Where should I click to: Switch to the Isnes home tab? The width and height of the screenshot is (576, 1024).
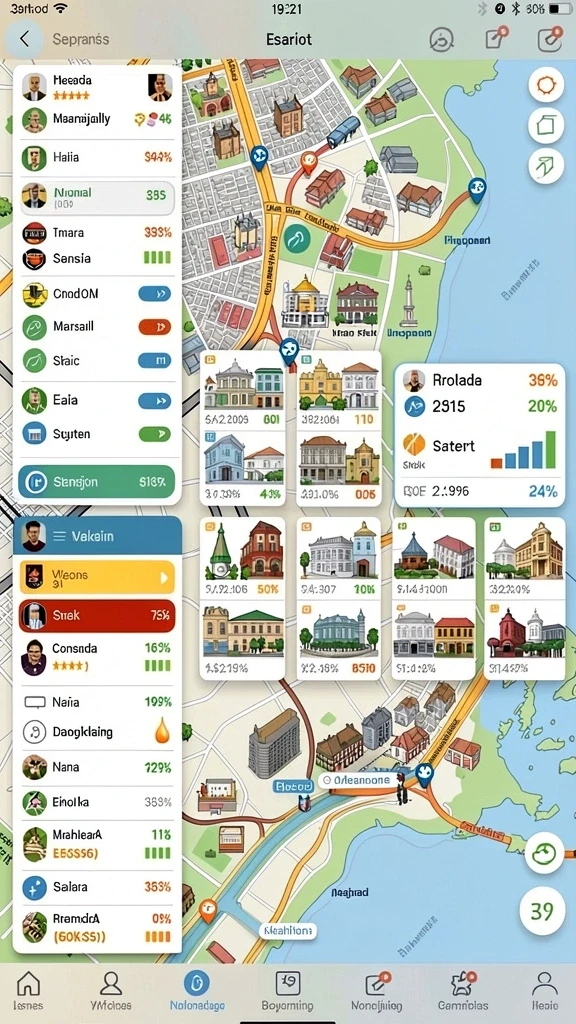28,989
